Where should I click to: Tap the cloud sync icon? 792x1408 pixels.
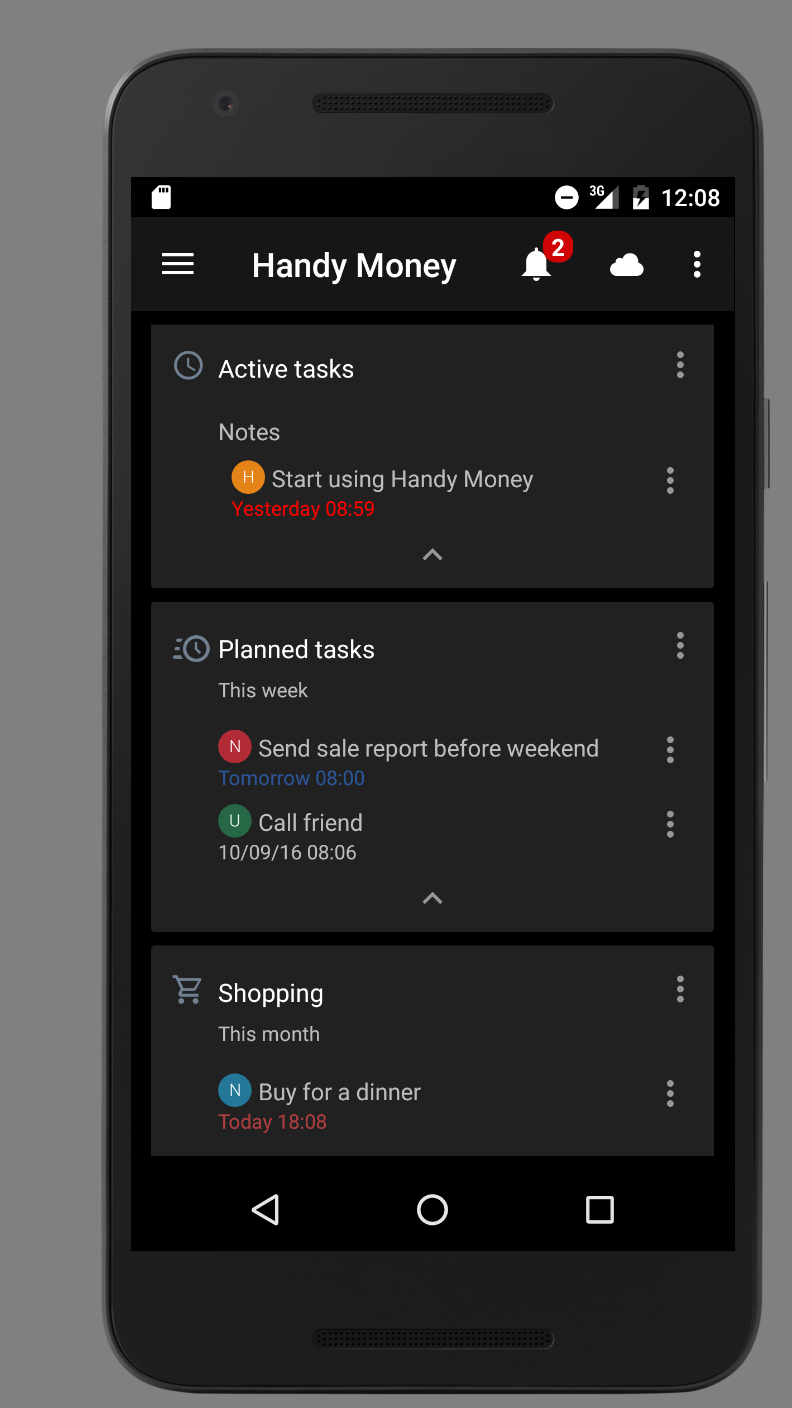(x=627, y=265)
